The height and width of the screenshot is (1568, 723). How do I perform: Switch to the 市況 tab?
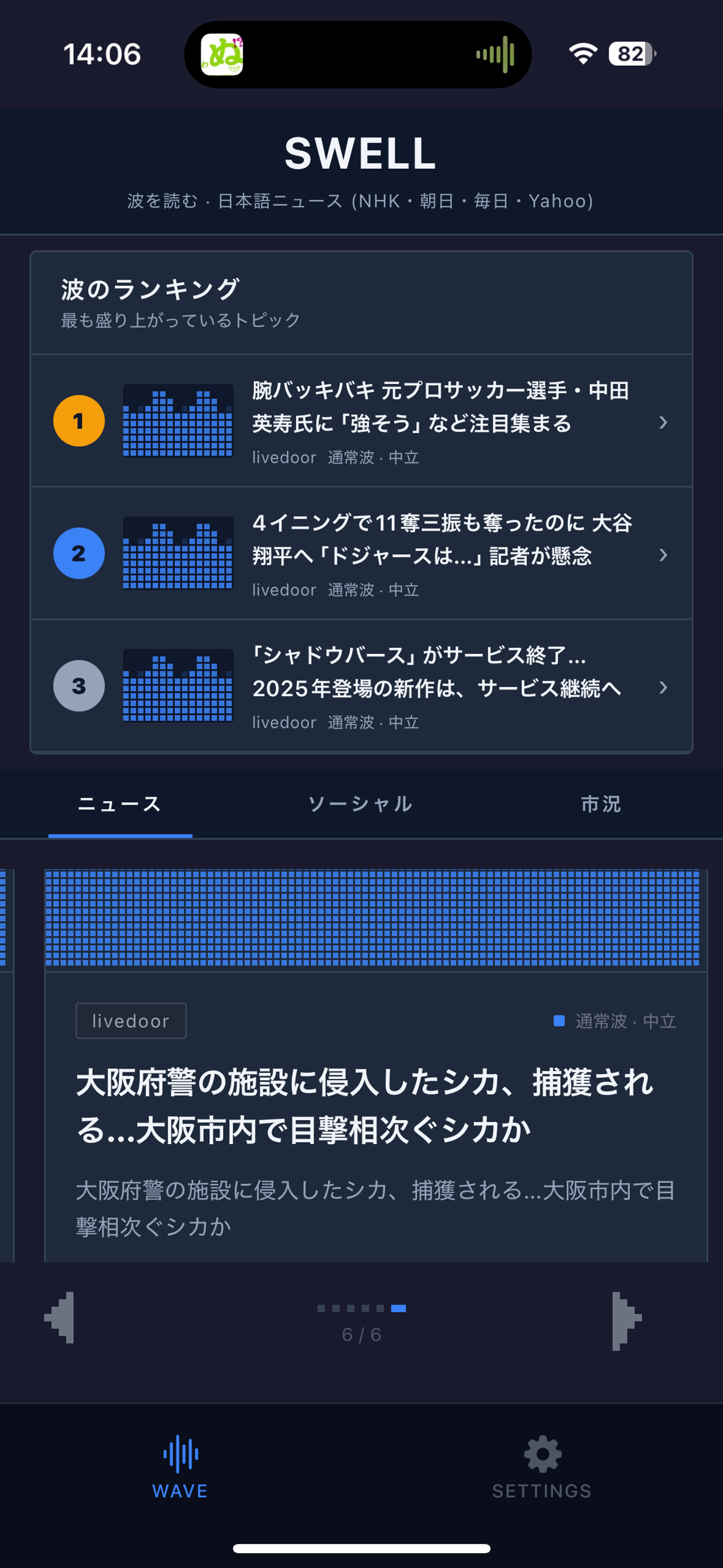pyautogui.click(x=600, y=804)
